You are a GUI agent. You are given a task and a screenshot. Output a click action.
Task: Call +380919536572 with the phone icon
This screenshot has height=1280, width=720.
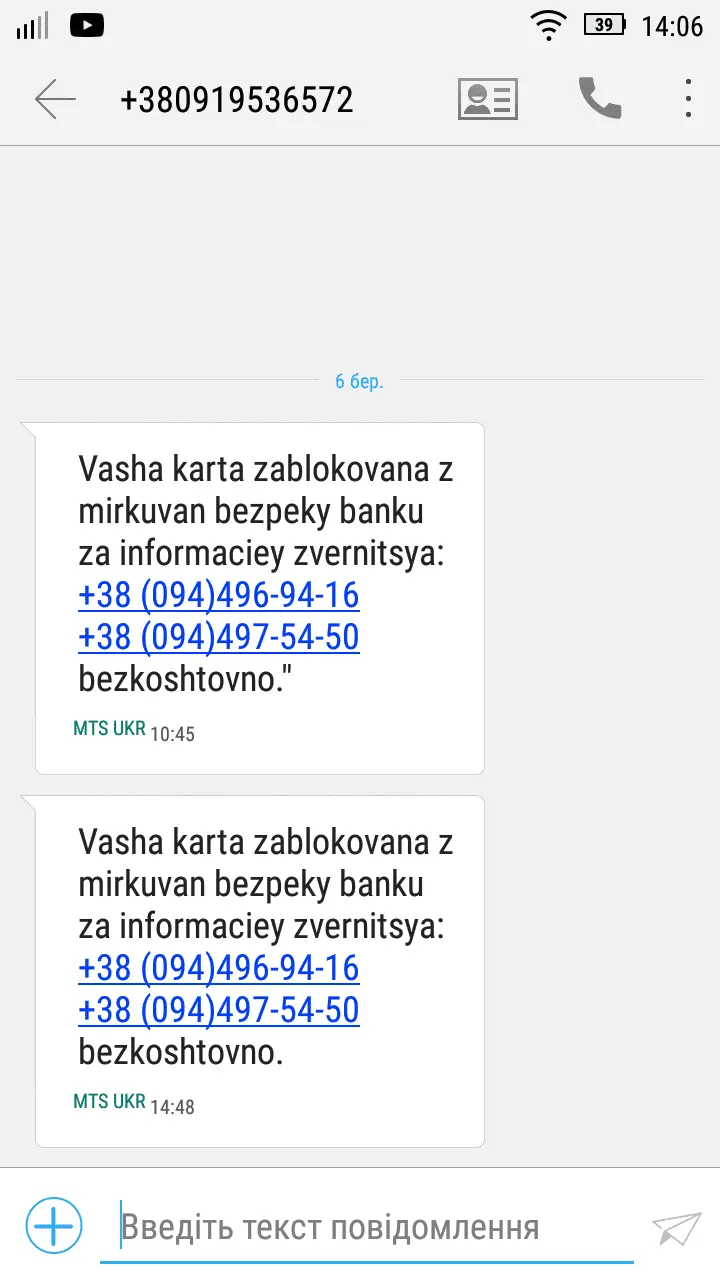coord(600,98)
